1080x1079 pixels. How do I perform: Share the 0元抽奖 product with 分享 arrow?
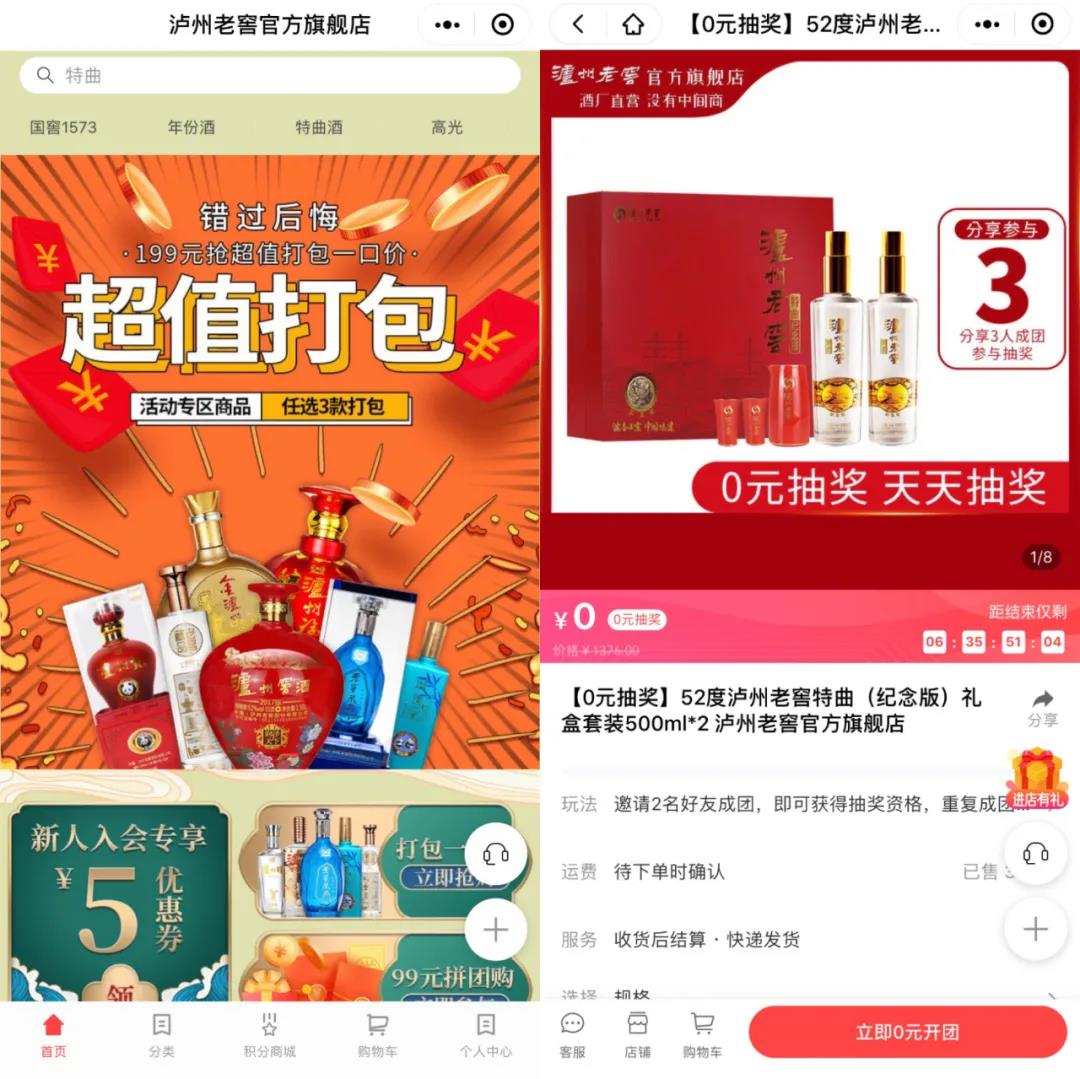[x=1043, y=707]
